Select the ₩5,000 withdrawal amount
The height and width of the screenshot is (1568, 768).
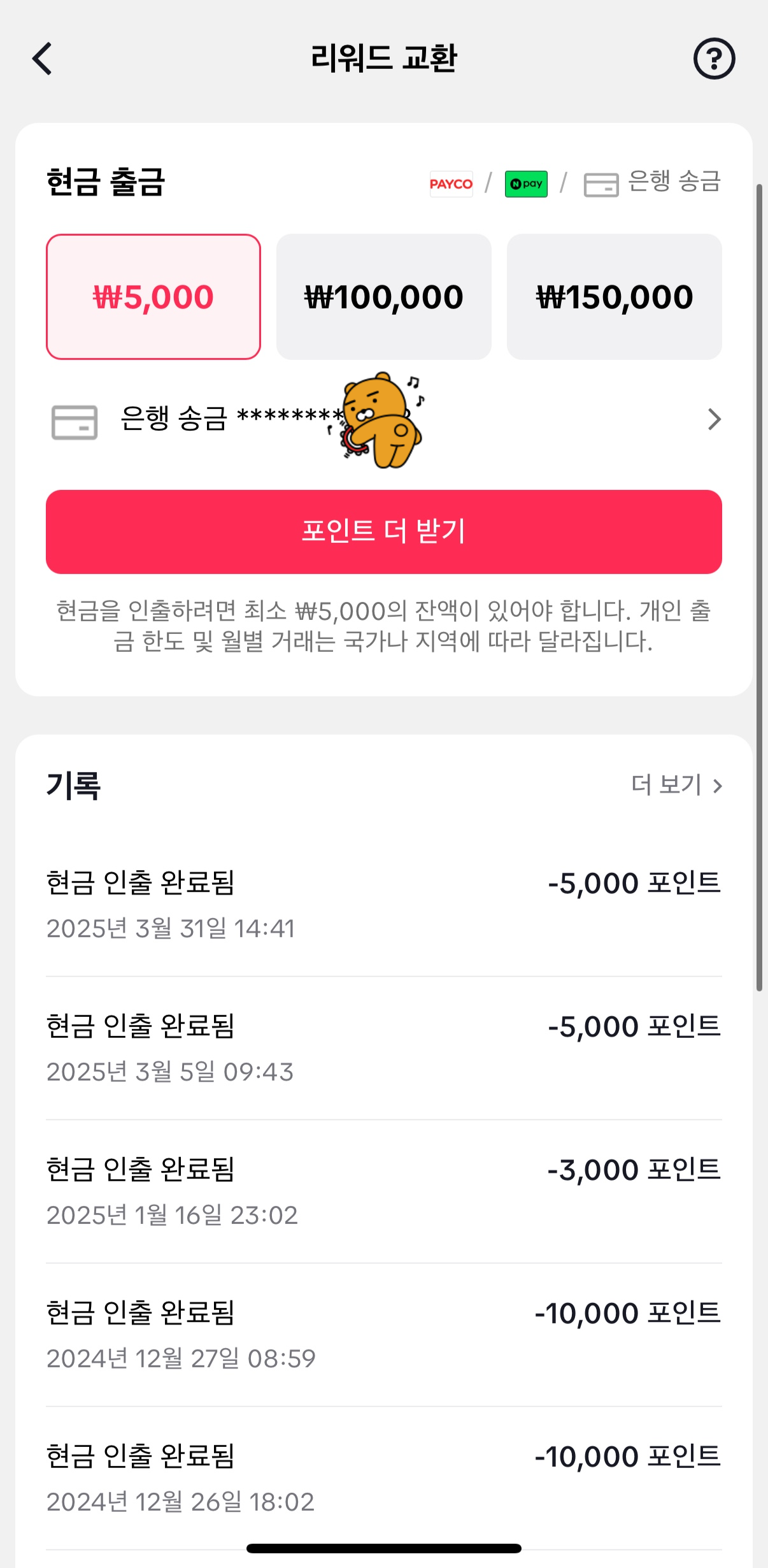click(153, 296)
